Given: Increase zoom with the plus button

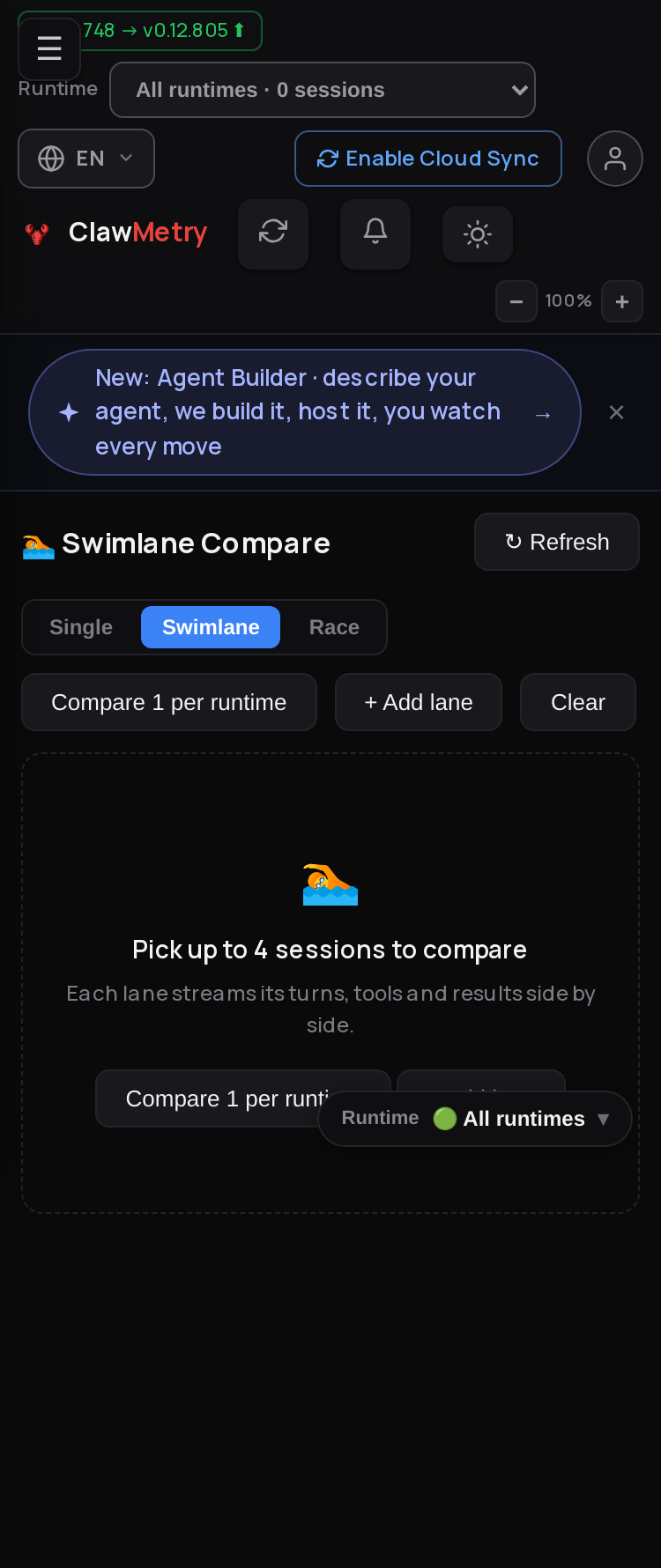Looking at the screenshot, I should (x=622, y=301).
